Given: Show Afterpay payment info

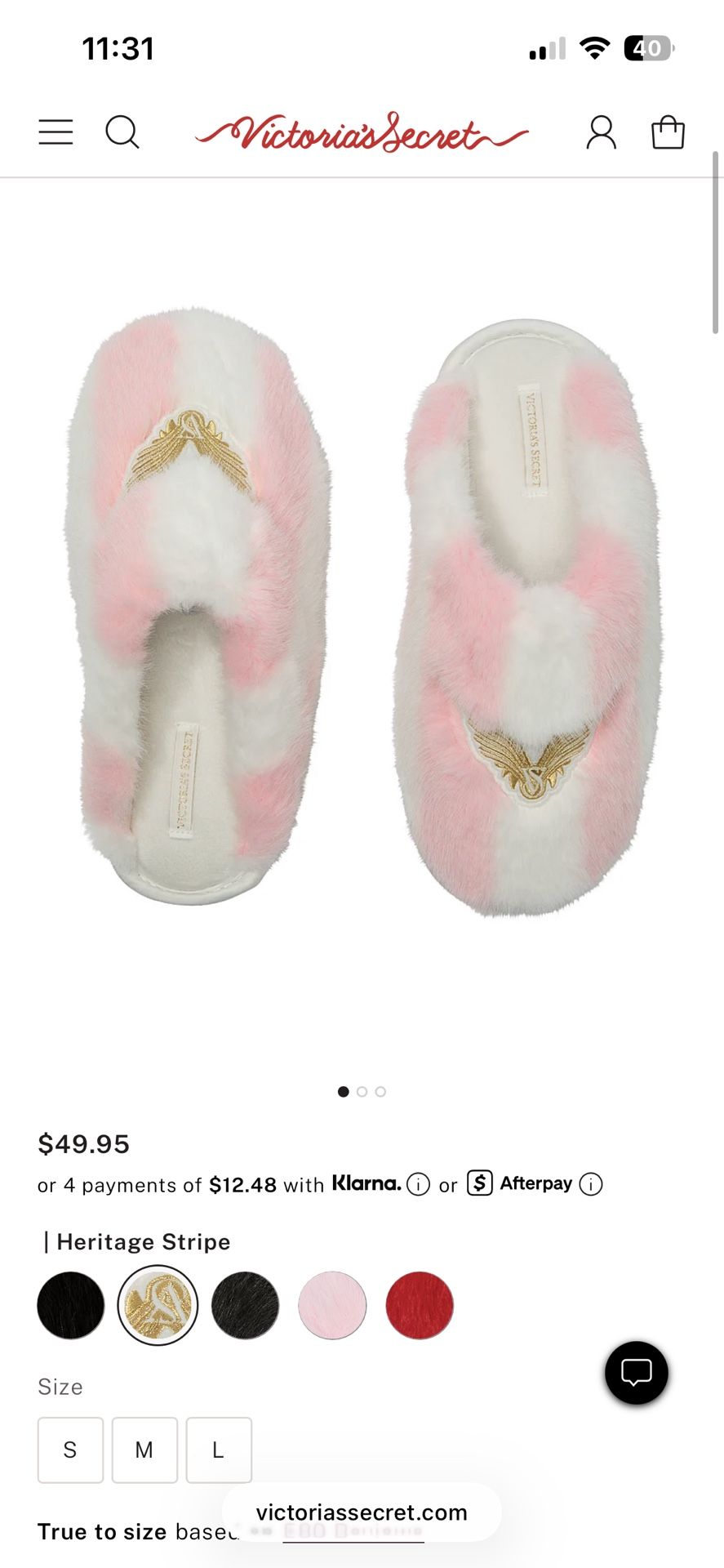Looking at the screenshot, I should [591, 1184].
